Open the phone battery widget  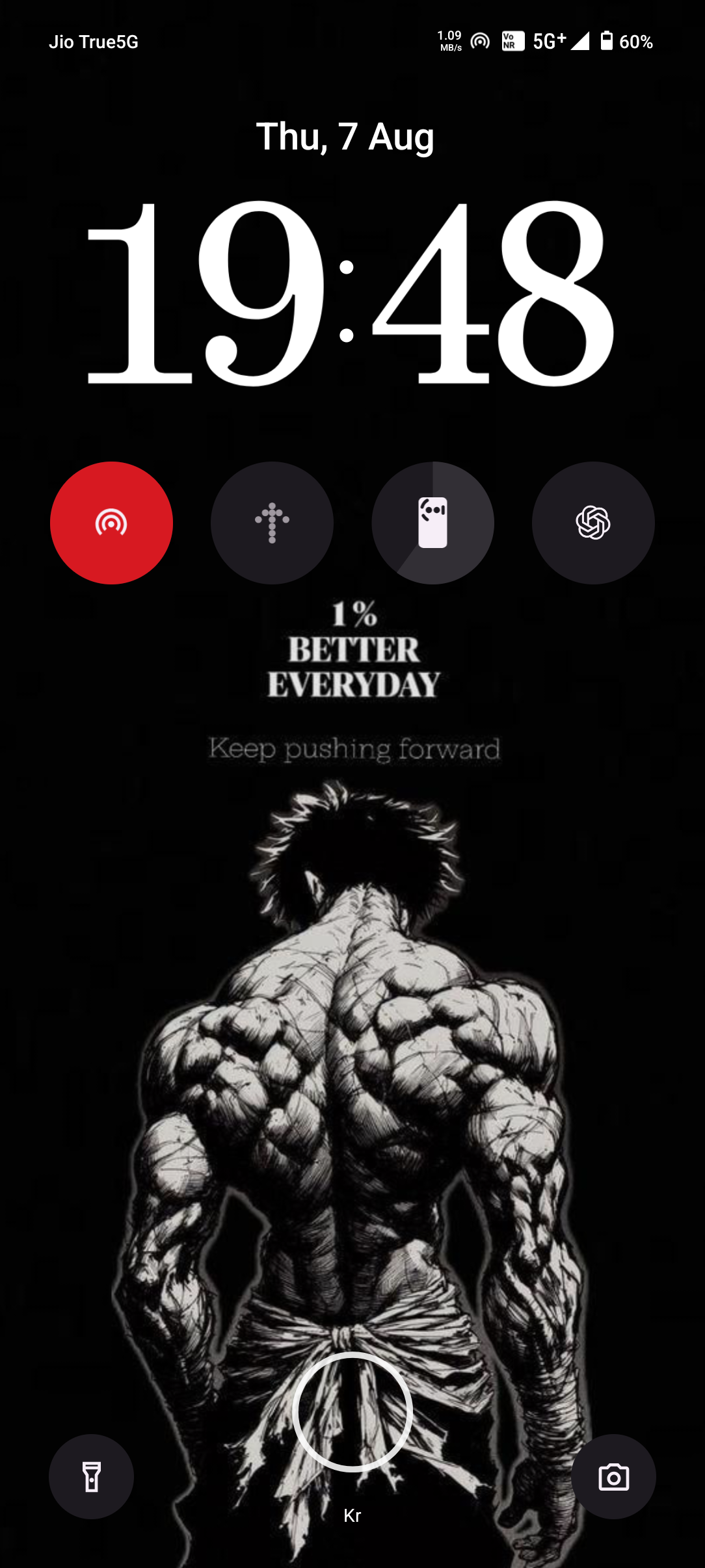[432, 523]
